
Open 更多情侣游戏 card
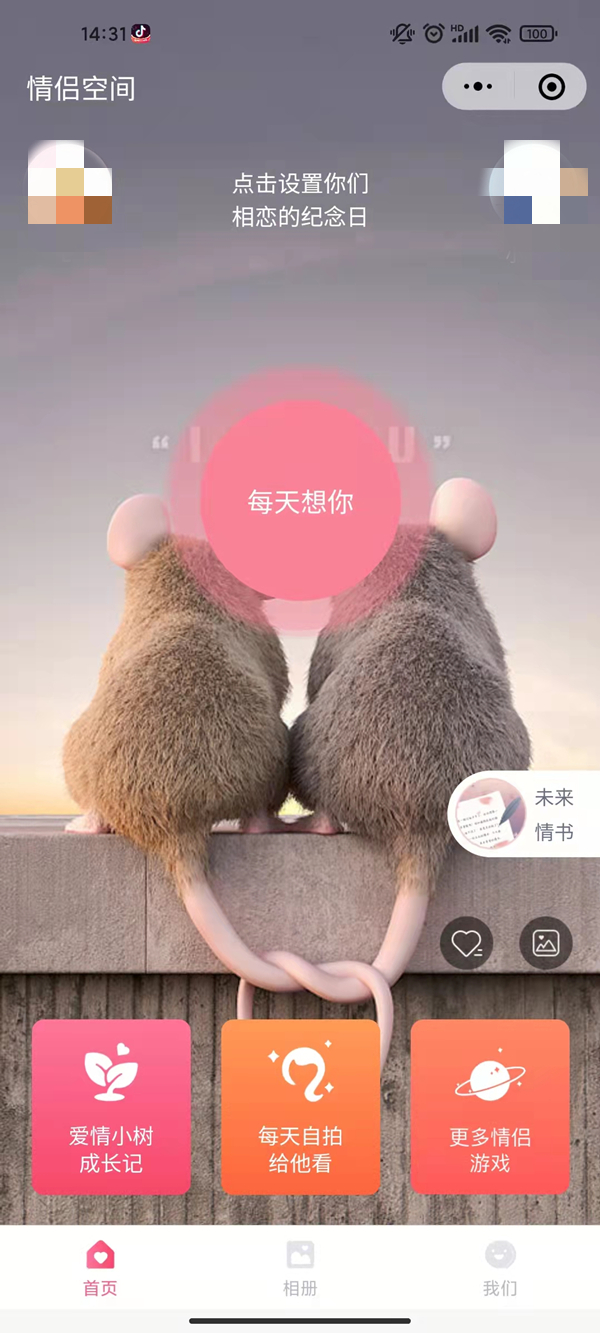tap(490, 1106)
